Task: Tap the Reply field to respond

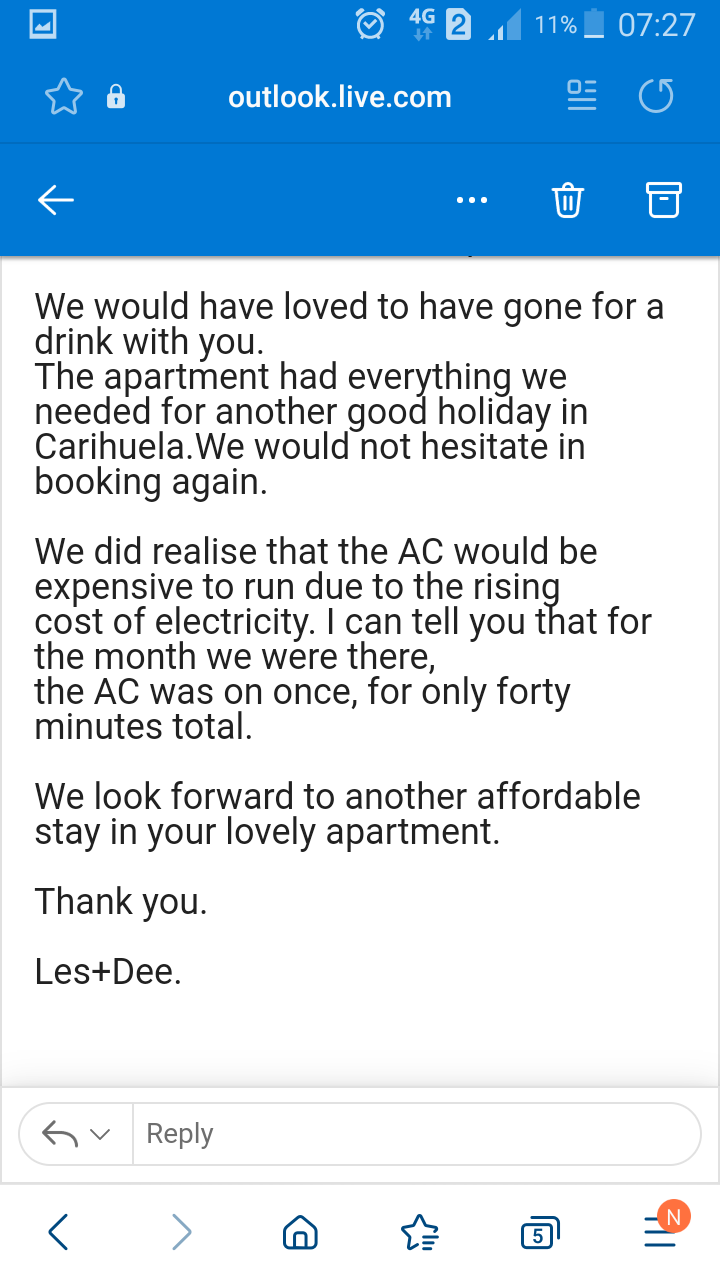Action: (x=415, y=1134)
